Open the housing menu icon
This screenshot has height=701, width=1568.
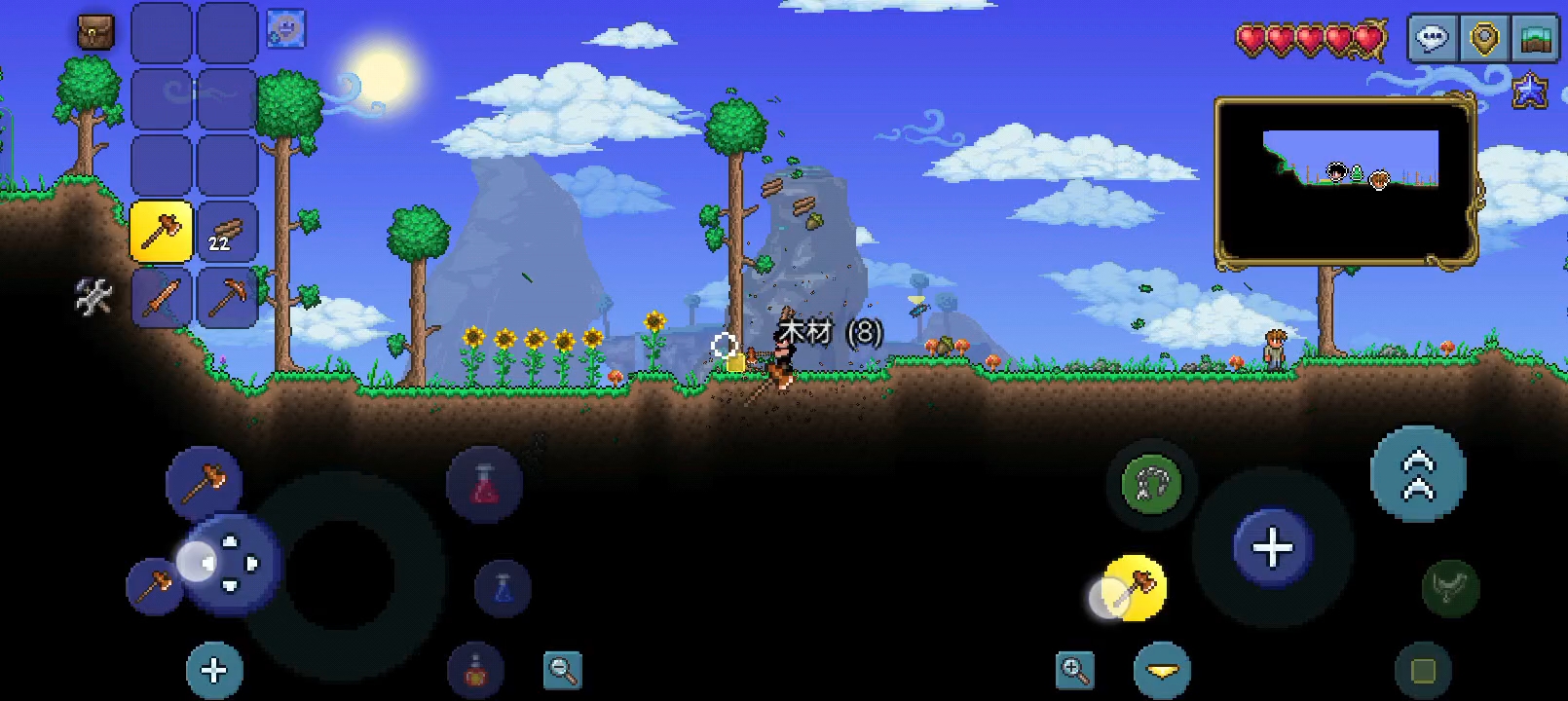tap(1536, 39)
